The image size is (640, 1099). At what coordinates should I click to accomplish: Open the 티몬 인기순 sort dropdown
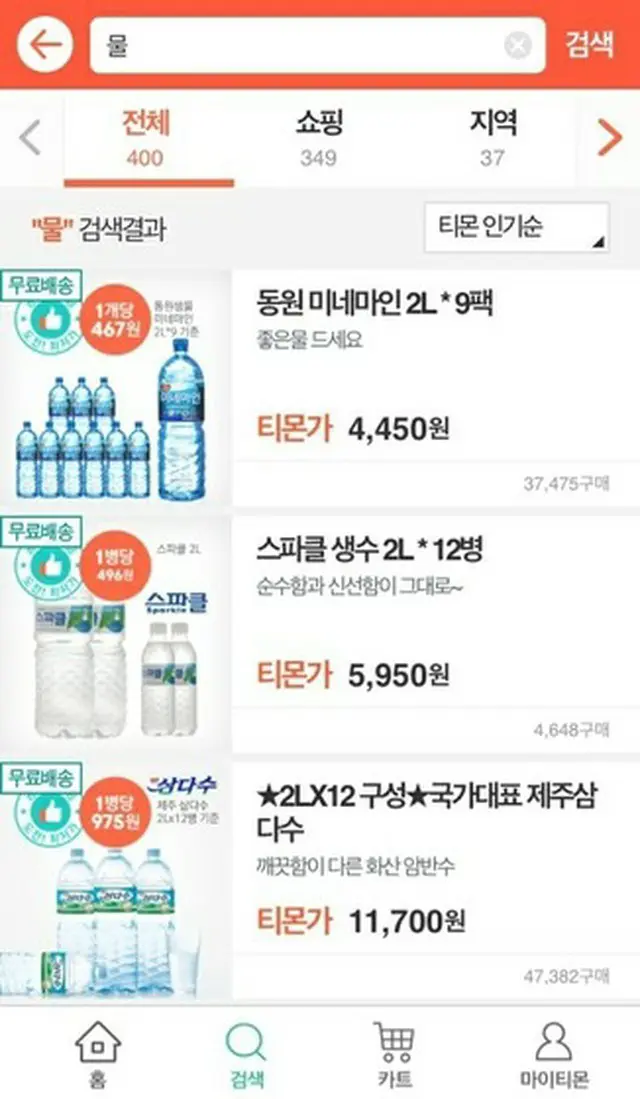point(516,228)
